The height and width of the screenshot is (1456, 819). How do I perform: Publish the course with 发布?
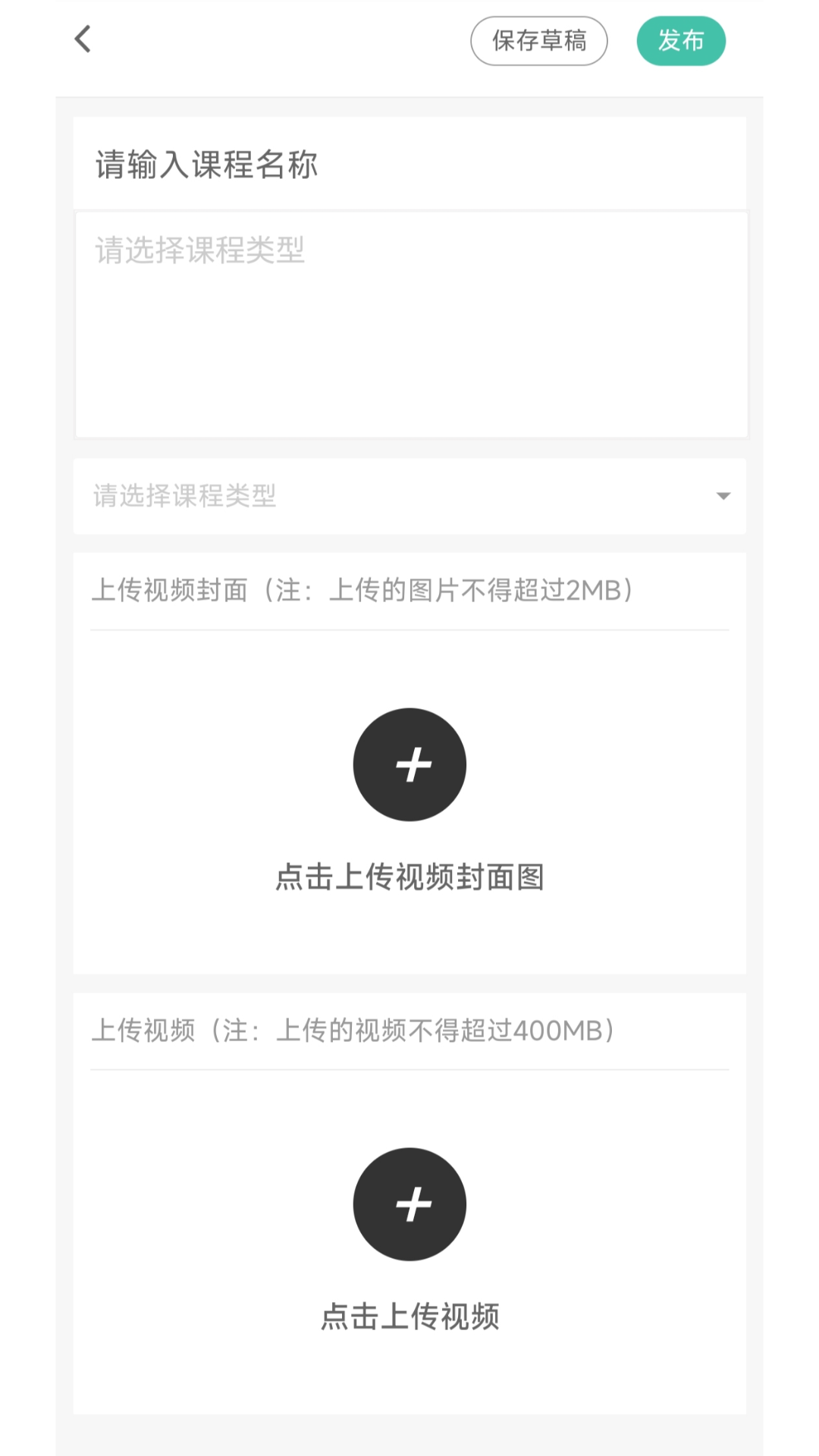(681, 41)
